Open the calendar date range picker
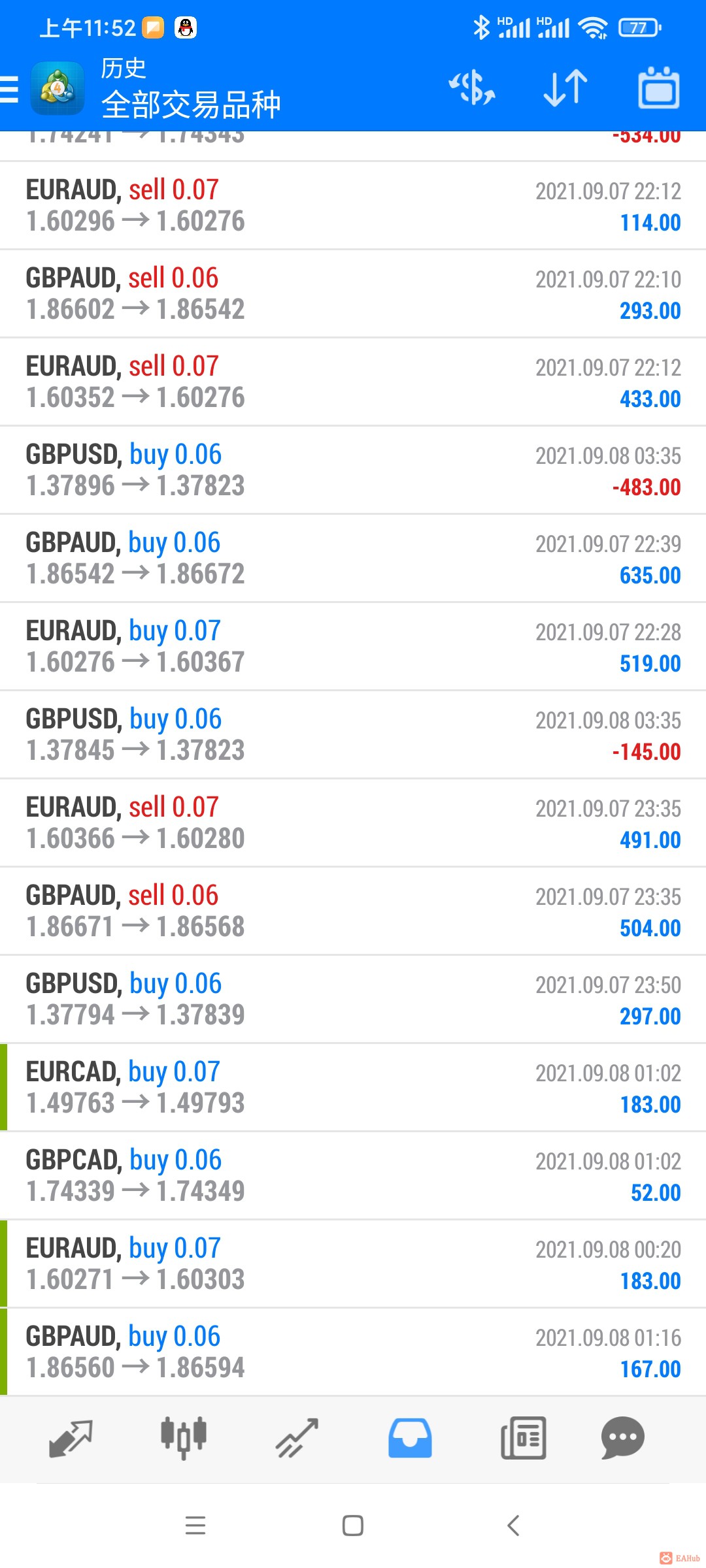Viewport: 706px width, 1568px height. click(659, 88)
